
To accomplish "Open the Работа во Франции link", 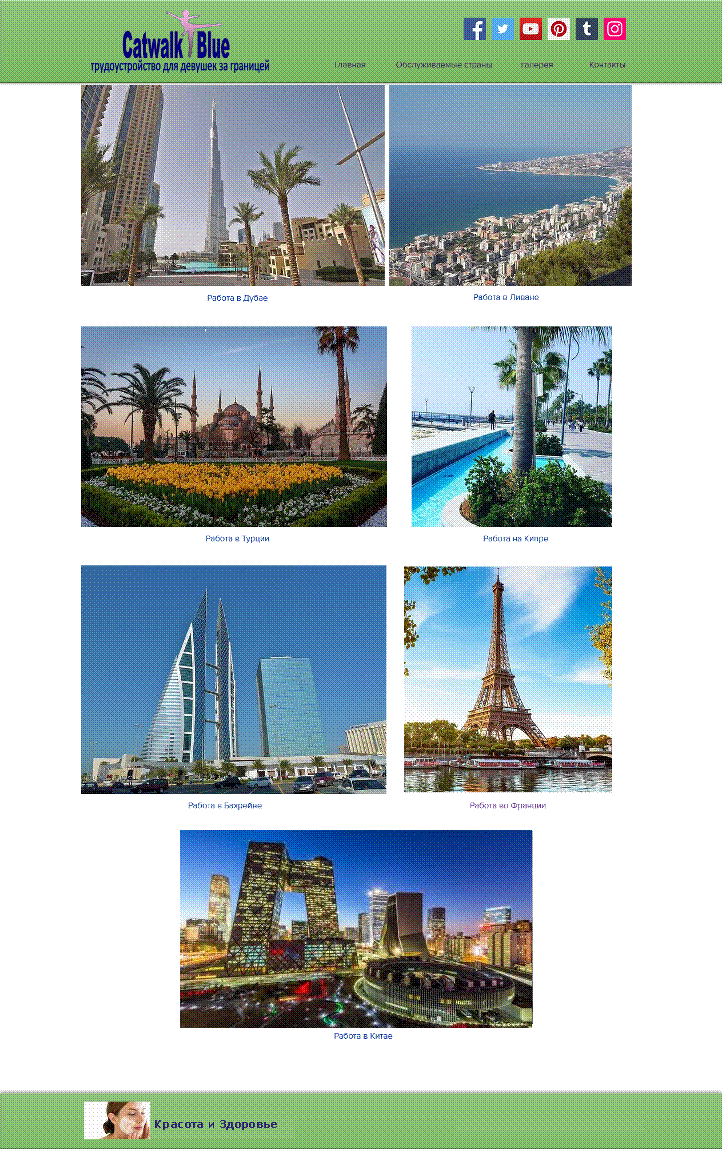I will pyautogui.click(x=507, y=805).
